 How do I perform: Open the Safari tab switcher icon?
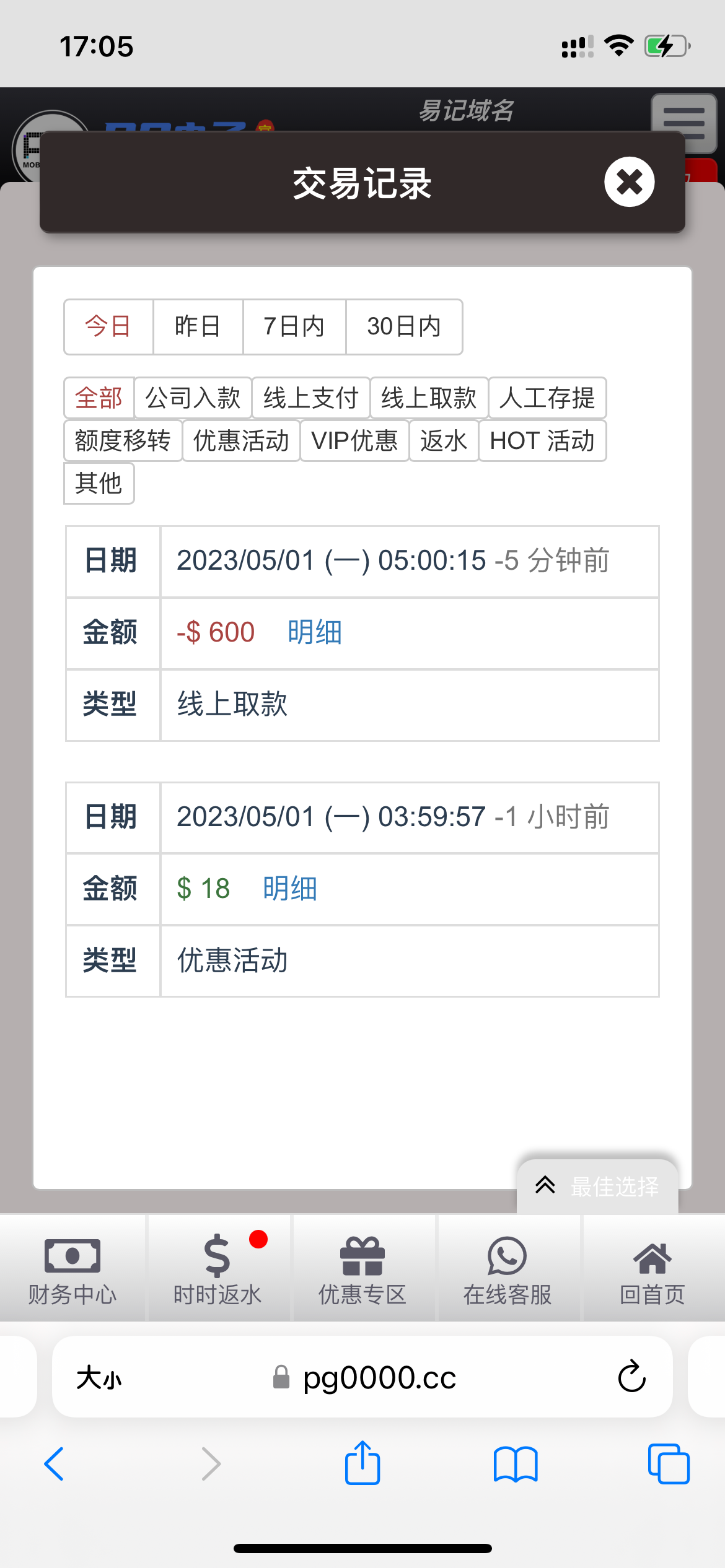(x=669, y=1461)
